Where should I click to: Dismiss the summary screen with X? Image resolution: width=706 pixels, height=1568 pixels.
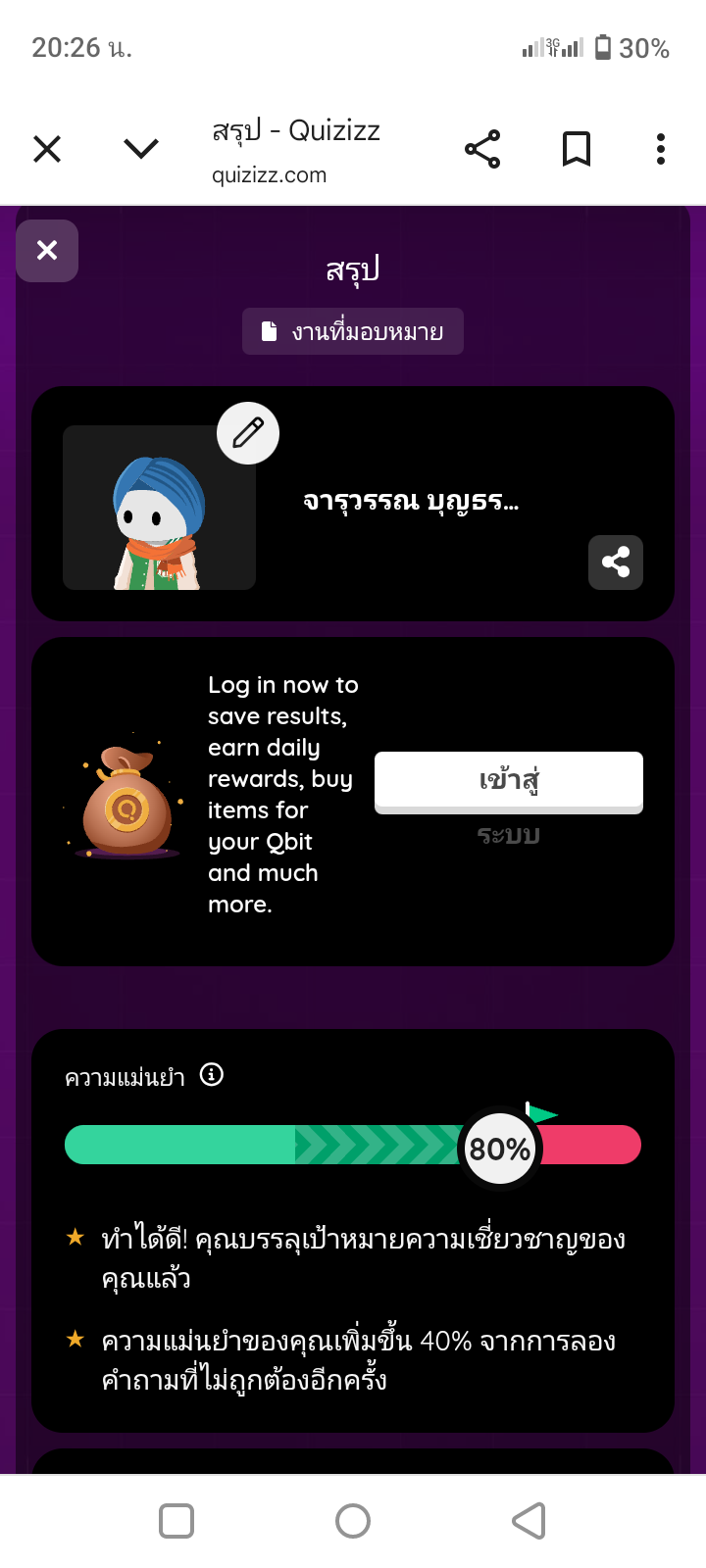click(47, 251)
